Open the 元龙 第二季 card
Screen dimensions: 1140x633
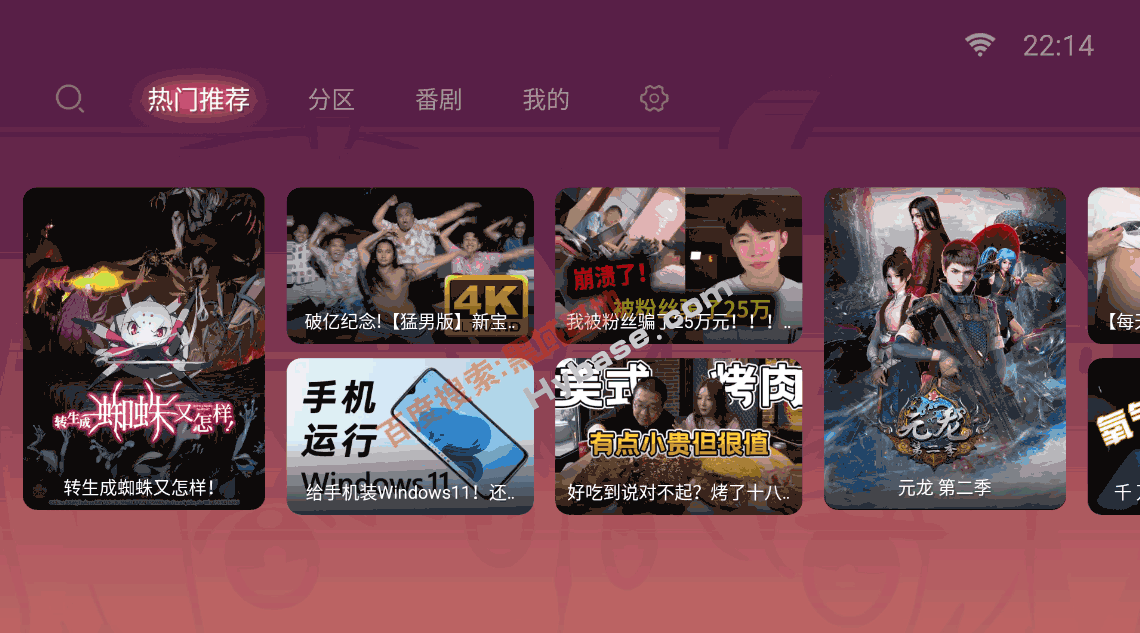pyautogui.click(x=944, y=348)
